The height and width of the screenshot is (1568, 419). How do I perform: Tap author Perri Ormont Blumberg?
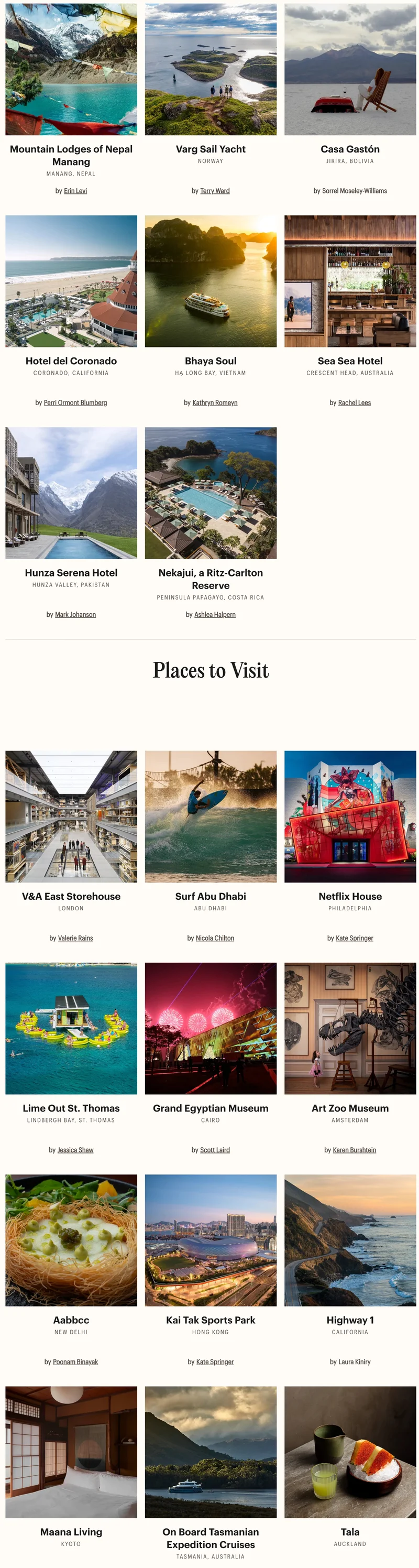pos(75,403)
